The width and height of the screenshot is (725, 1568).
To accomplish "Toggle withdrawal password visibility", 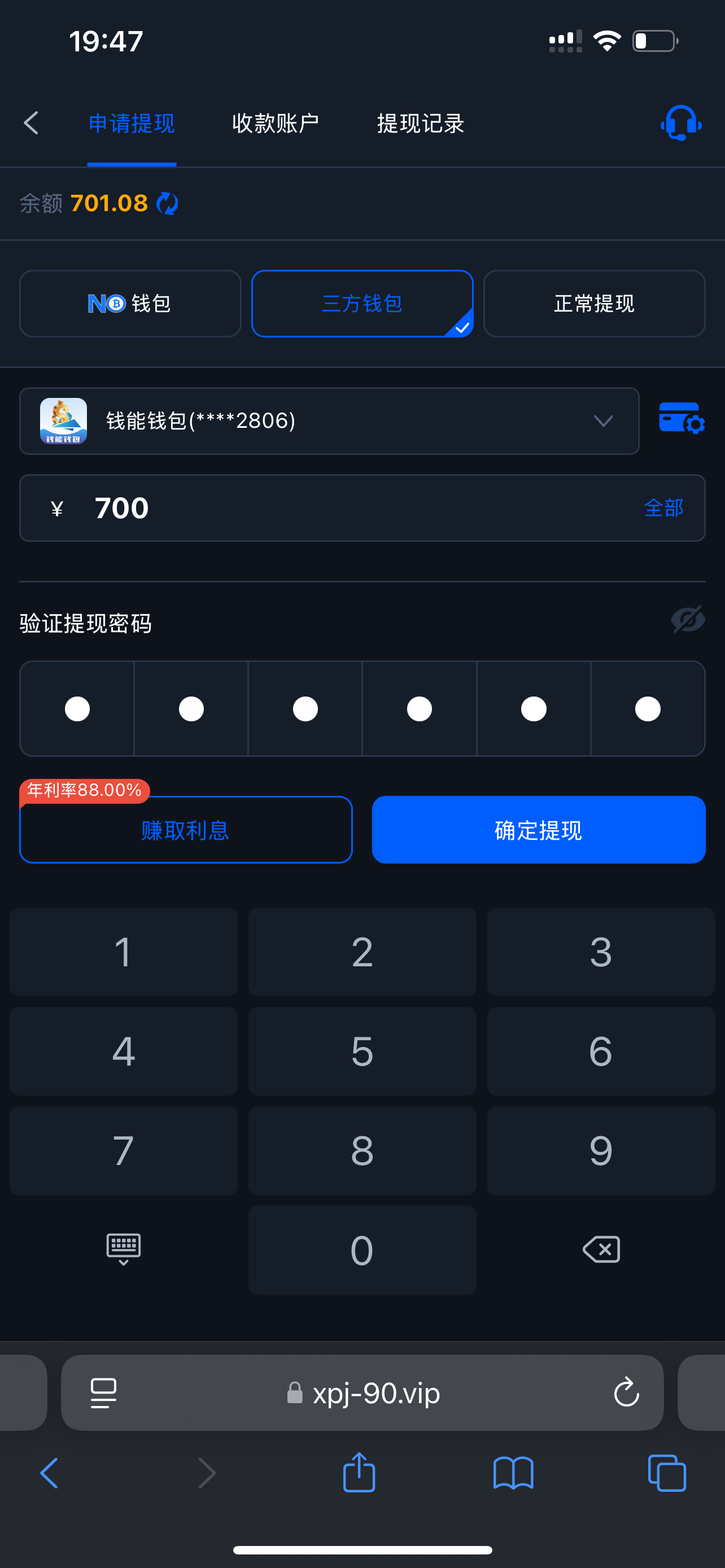I will pyautogui.click(x=688, y=620).
